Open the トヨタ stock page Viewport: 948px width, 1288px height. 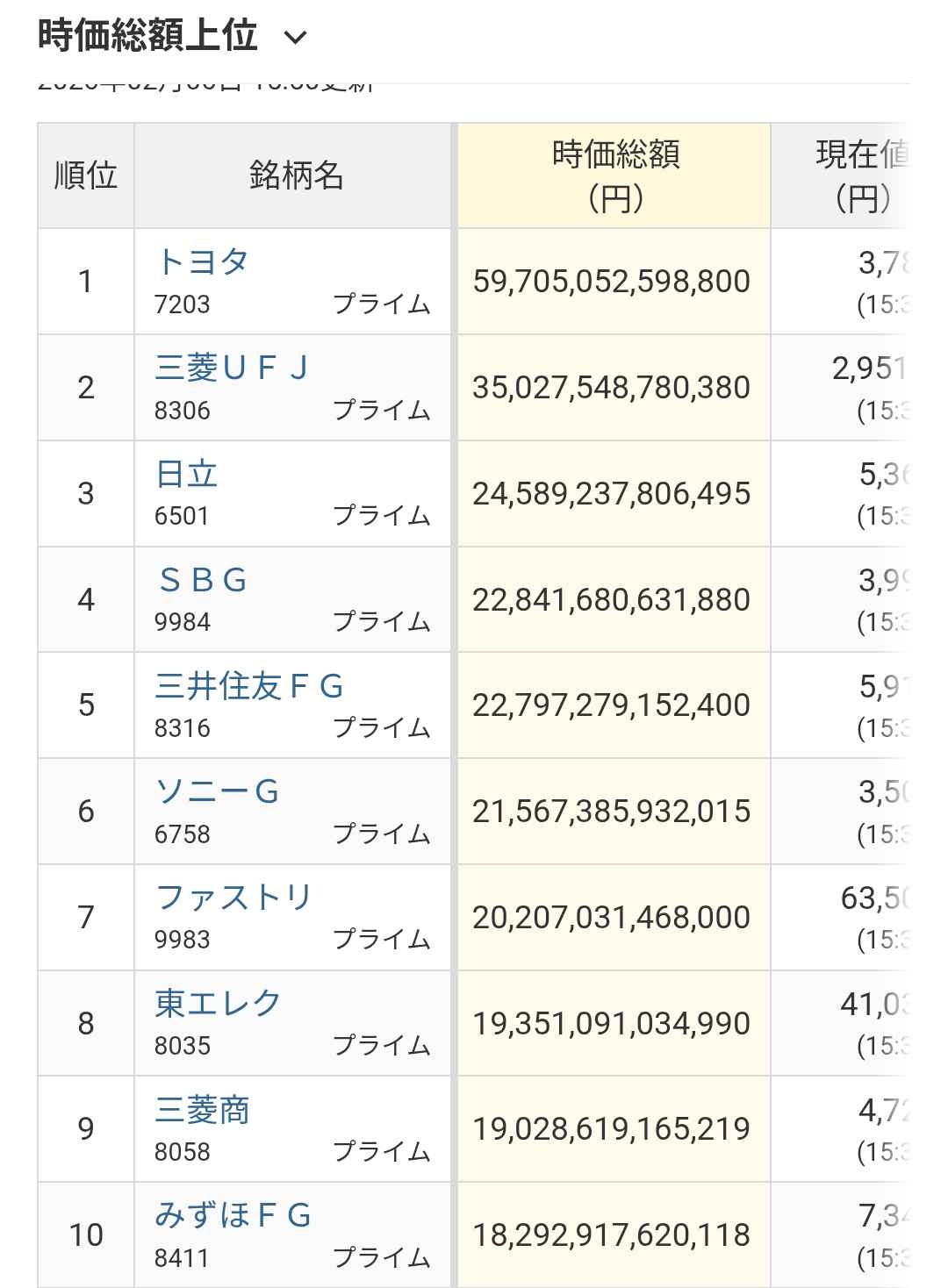tap(203, 261)
